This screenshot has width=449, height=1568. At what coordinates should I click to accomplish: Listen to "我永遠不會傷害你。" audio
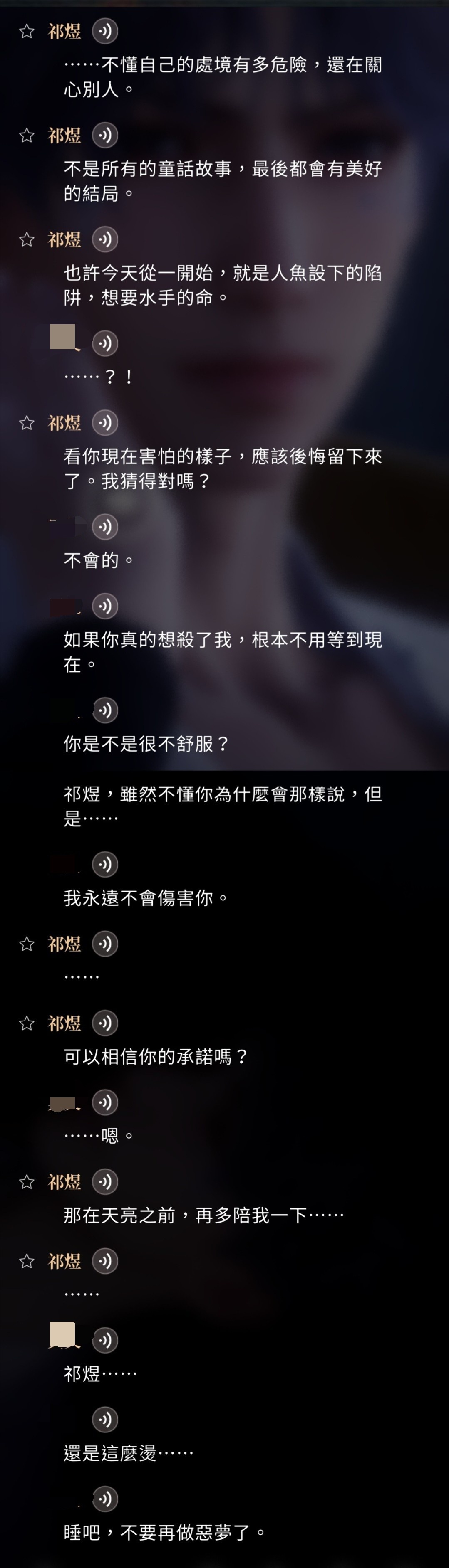[x=105, y=864]
